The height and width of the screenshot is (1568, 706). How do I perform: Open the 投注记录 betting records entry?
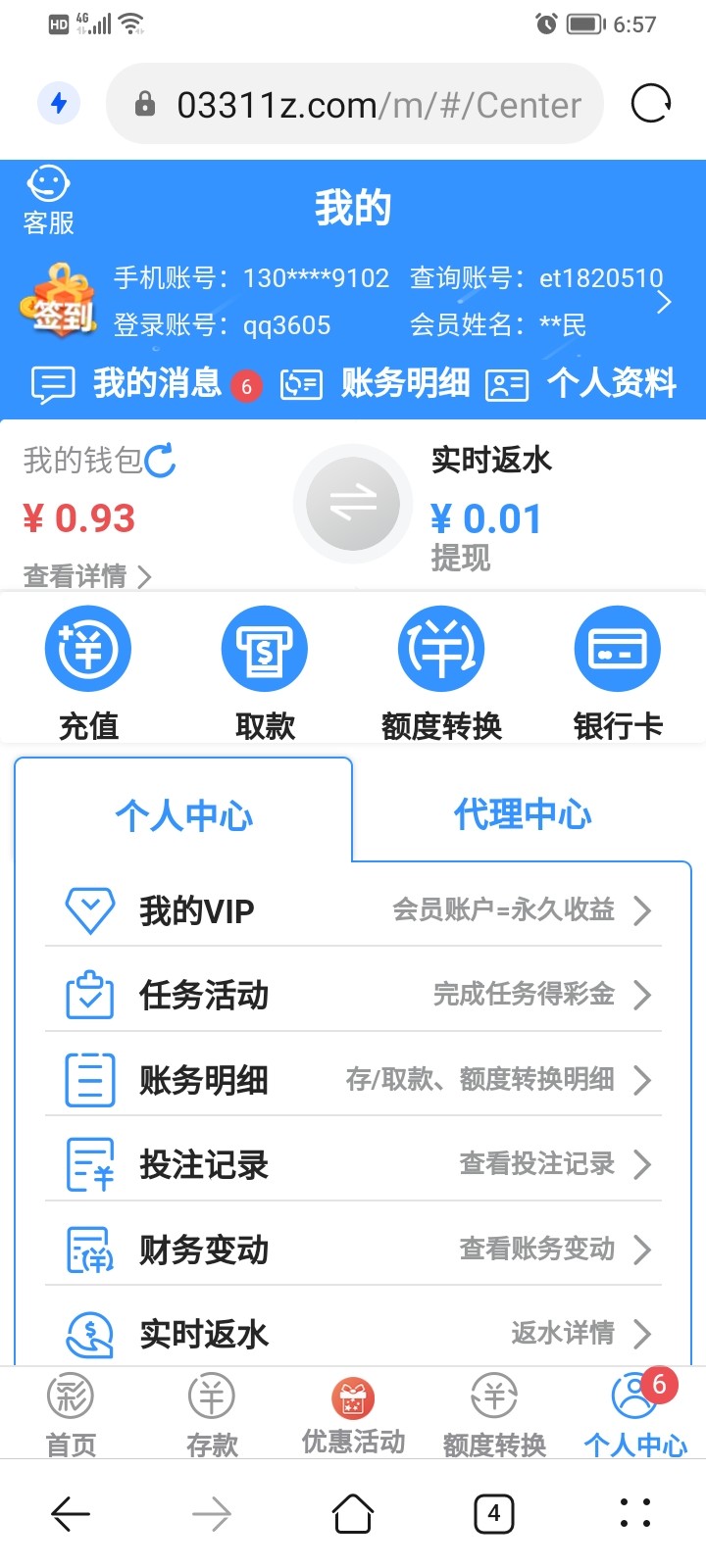[x=203, y=1164]
